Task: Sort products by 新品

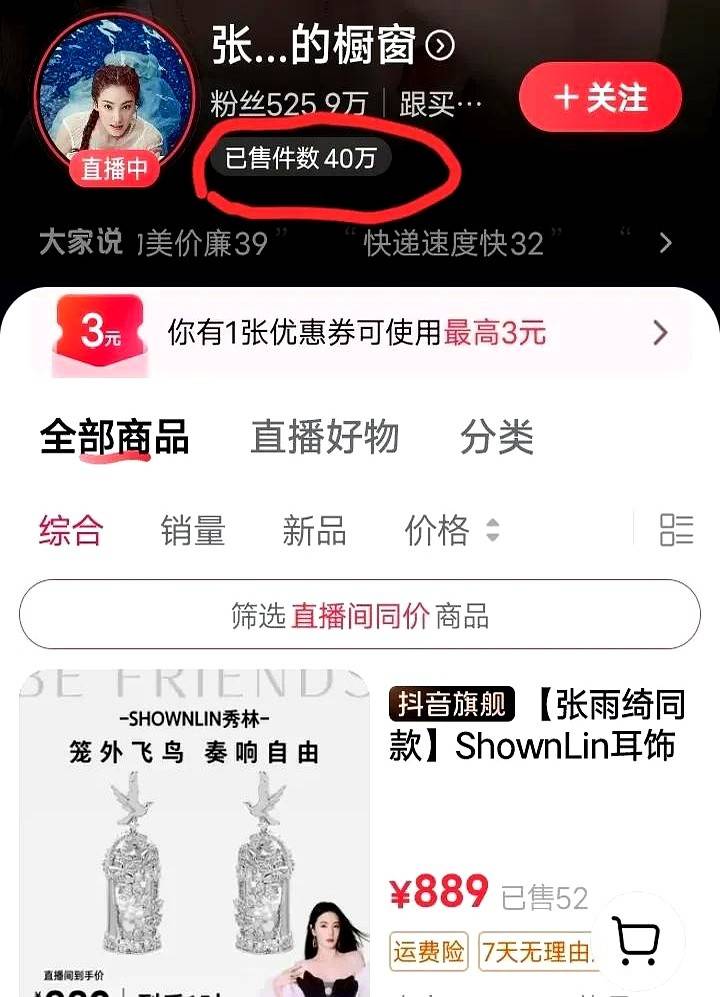Action: 314,530
